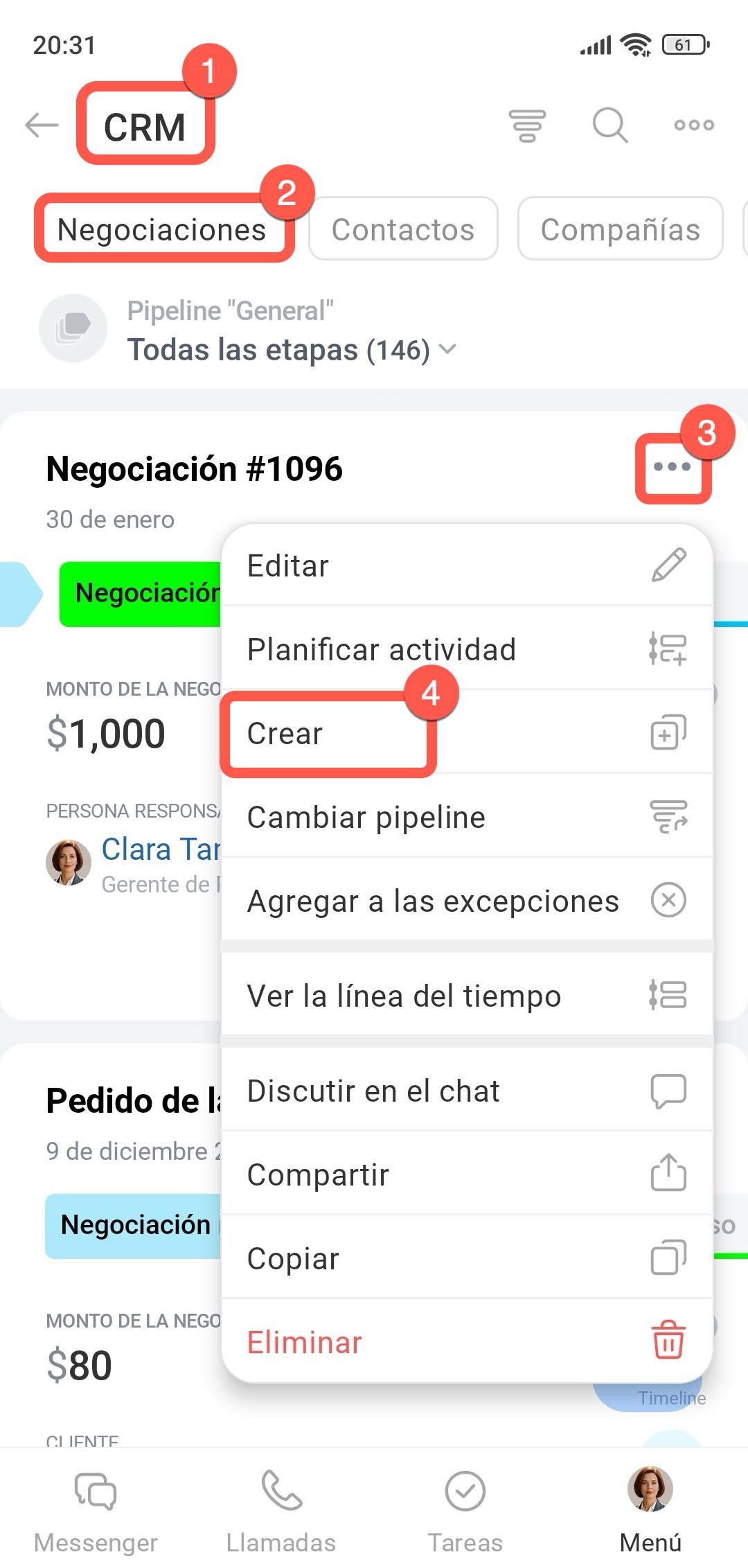Switch to the Compañías tab
Viewport: 748px width, 1568px height.
click(620, 229)
